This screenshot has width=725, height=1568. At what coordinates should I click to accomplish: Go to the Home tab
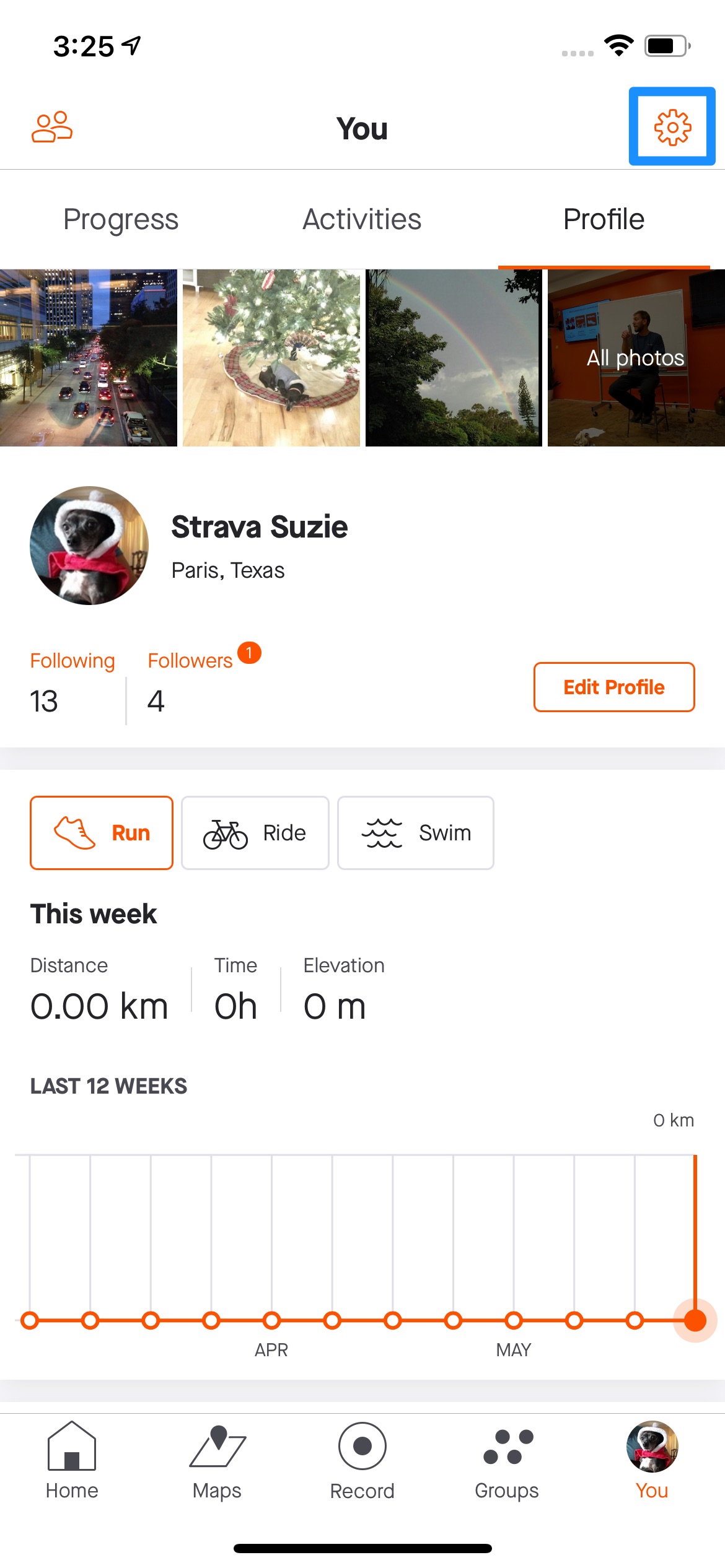72,1460
